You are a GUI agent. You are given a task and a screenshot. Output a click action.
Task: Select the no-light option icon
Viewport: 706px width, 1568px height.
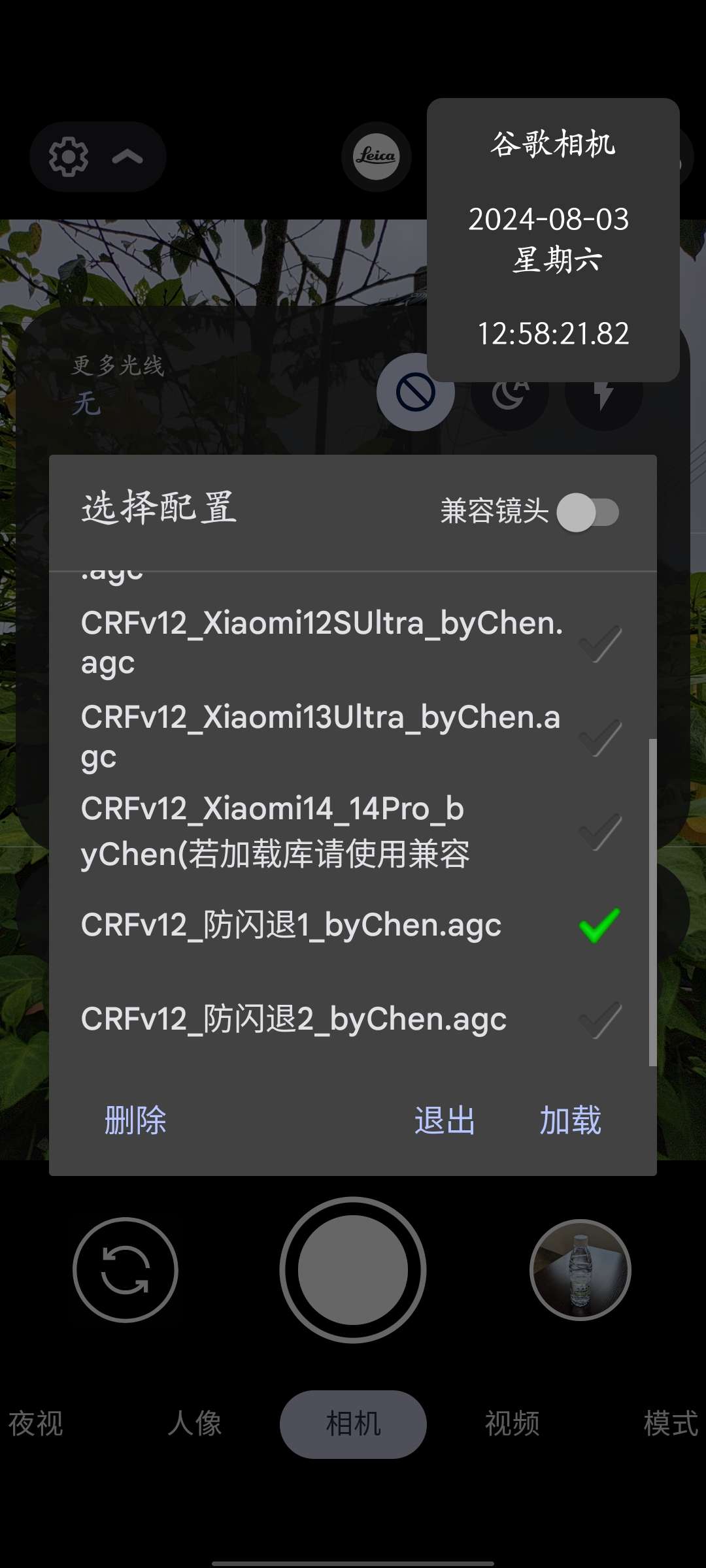tap(415, 393)
